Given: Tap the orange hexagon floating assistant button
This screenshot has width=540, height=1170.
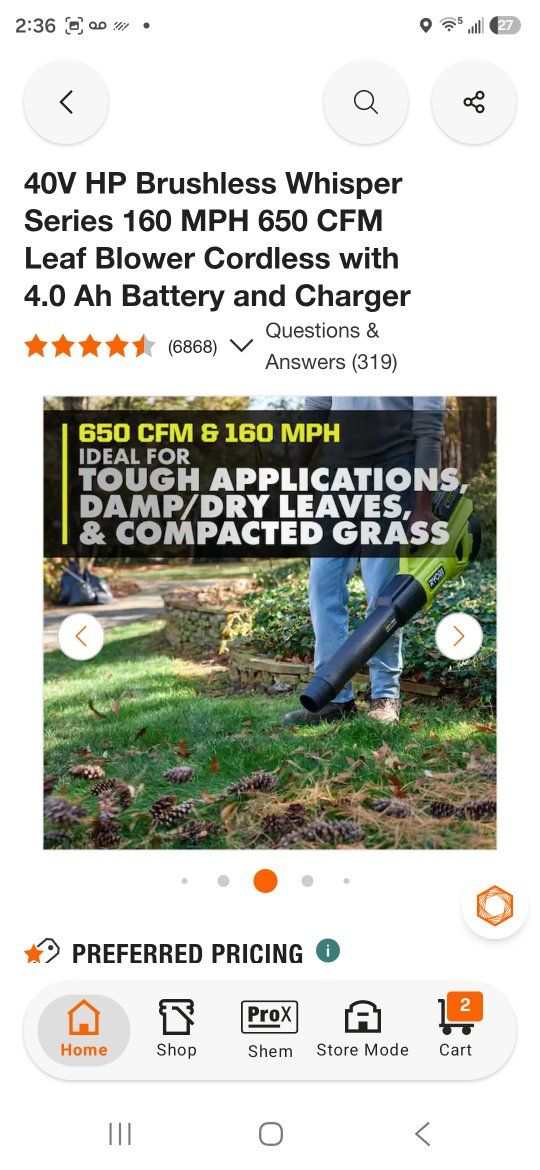Looking at the screenshot, I should click(495, 906).
